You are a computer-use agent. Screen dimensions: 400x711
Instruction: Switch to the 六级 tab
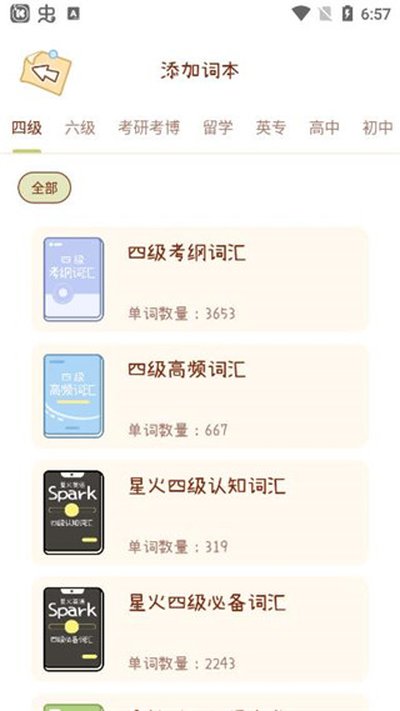coord(80,128)
